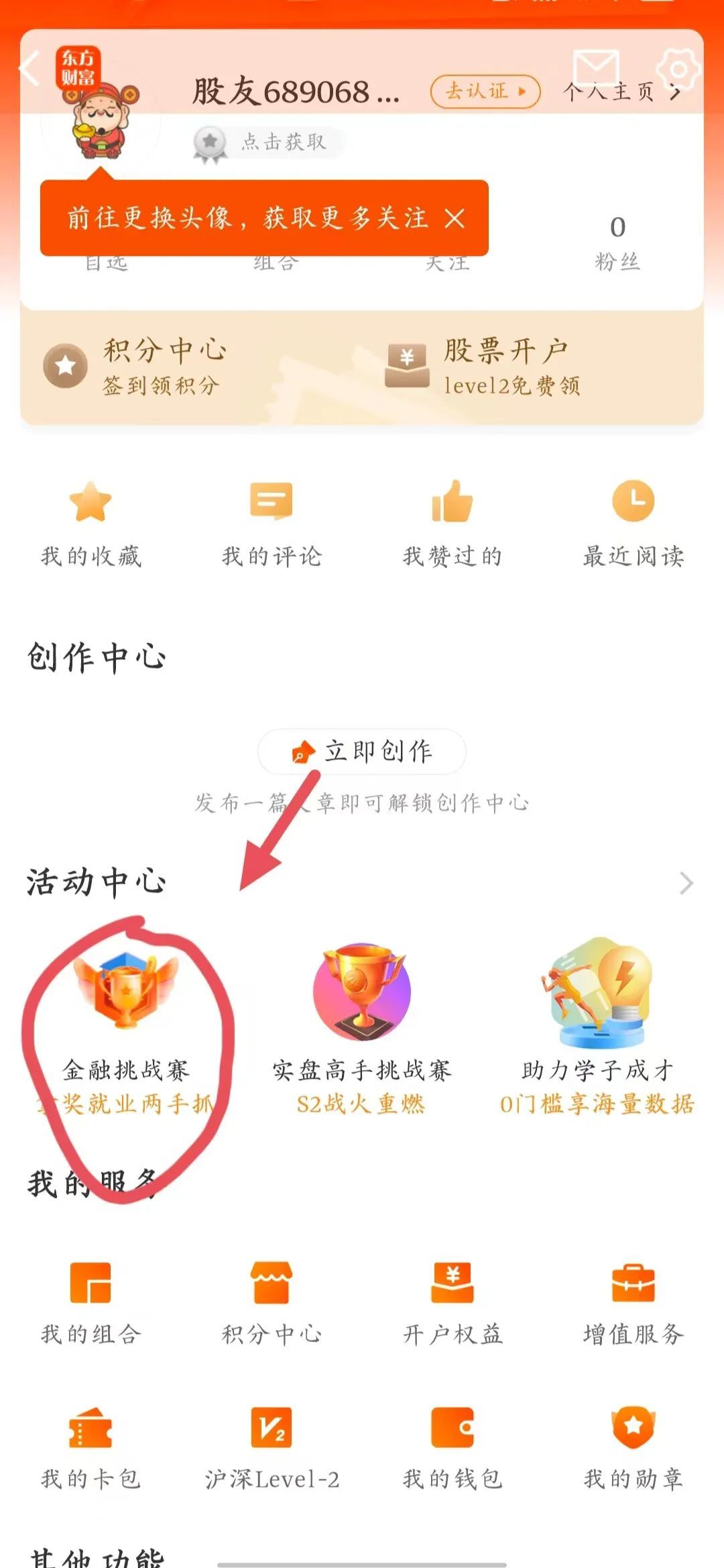This screenshot has height=1568, width=724.
Task: Tap the 去认证 verification button
Action: [485, 92]
